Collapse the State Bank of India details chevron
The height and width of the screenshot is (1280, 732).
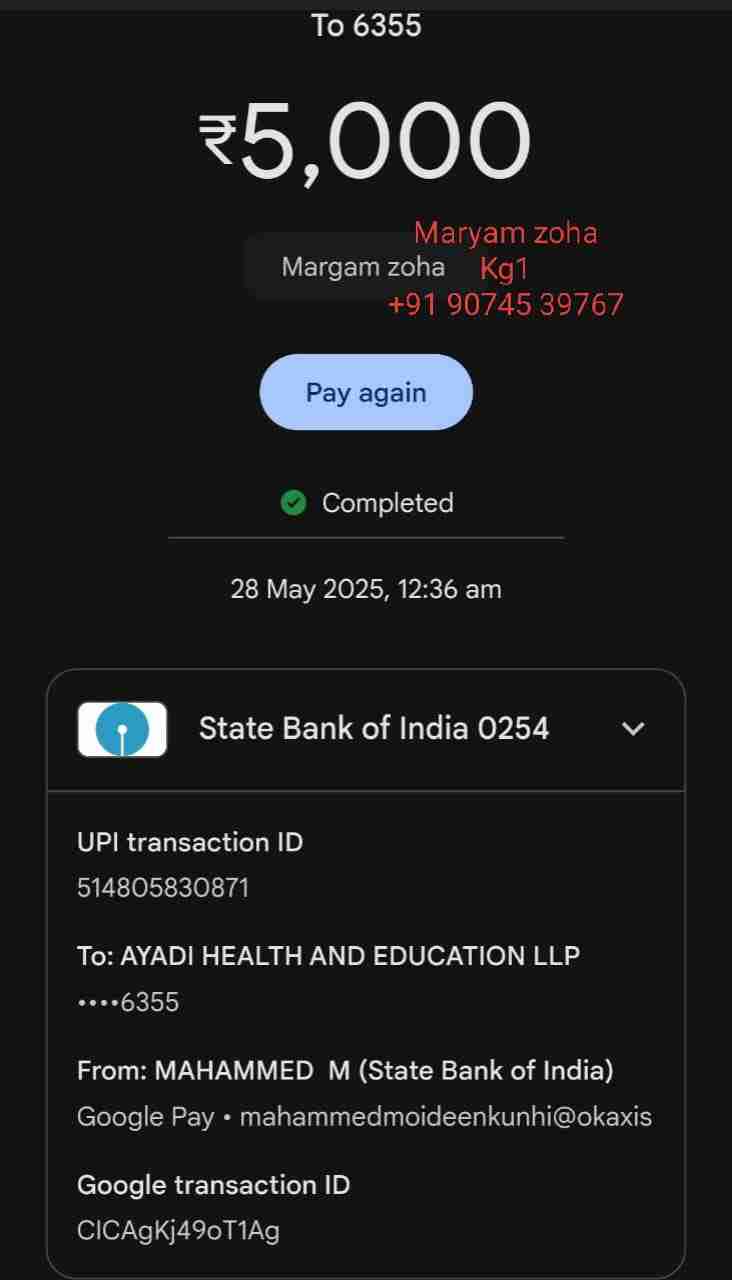coord(633,729)
